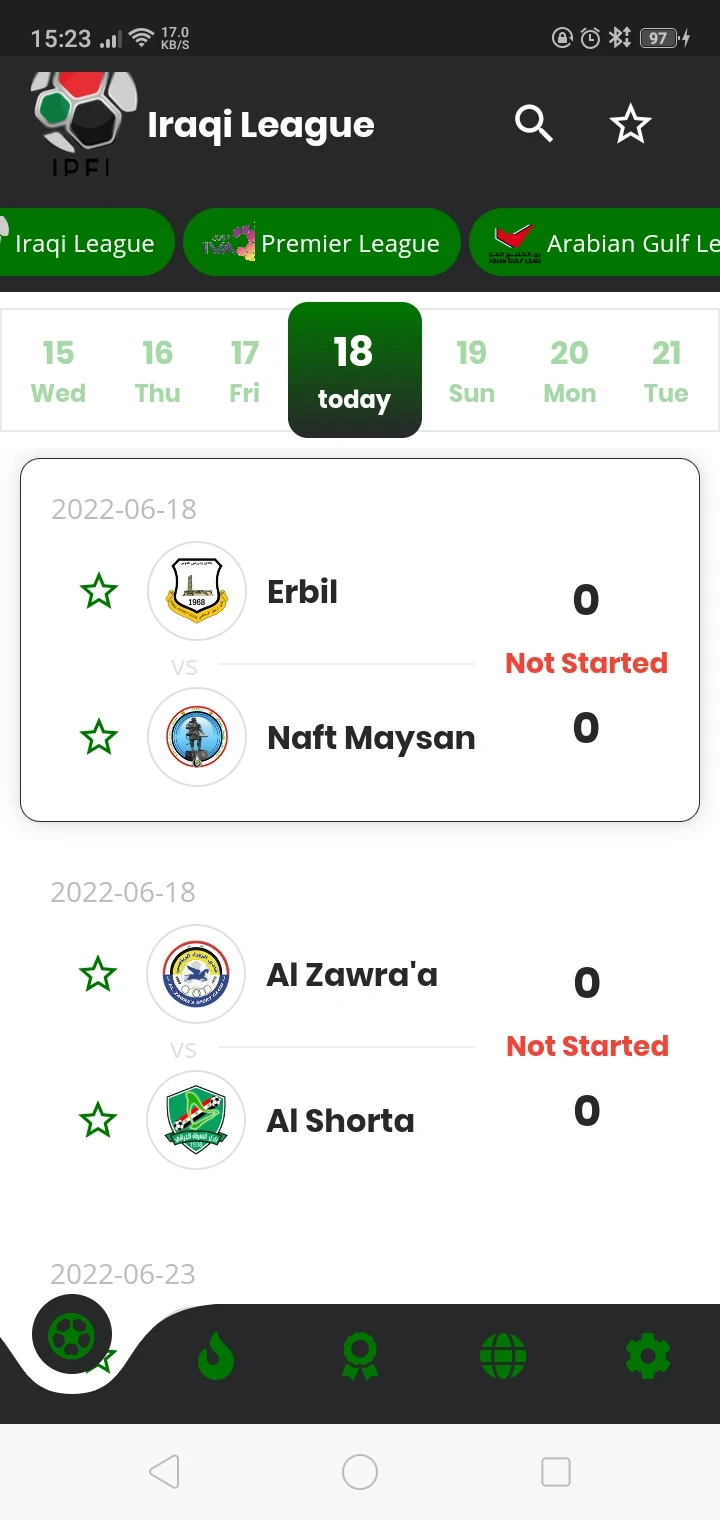This screenshot has height=1520, width=720.
Task: Favorite the Erbil team star
Action: pos(98,592)
